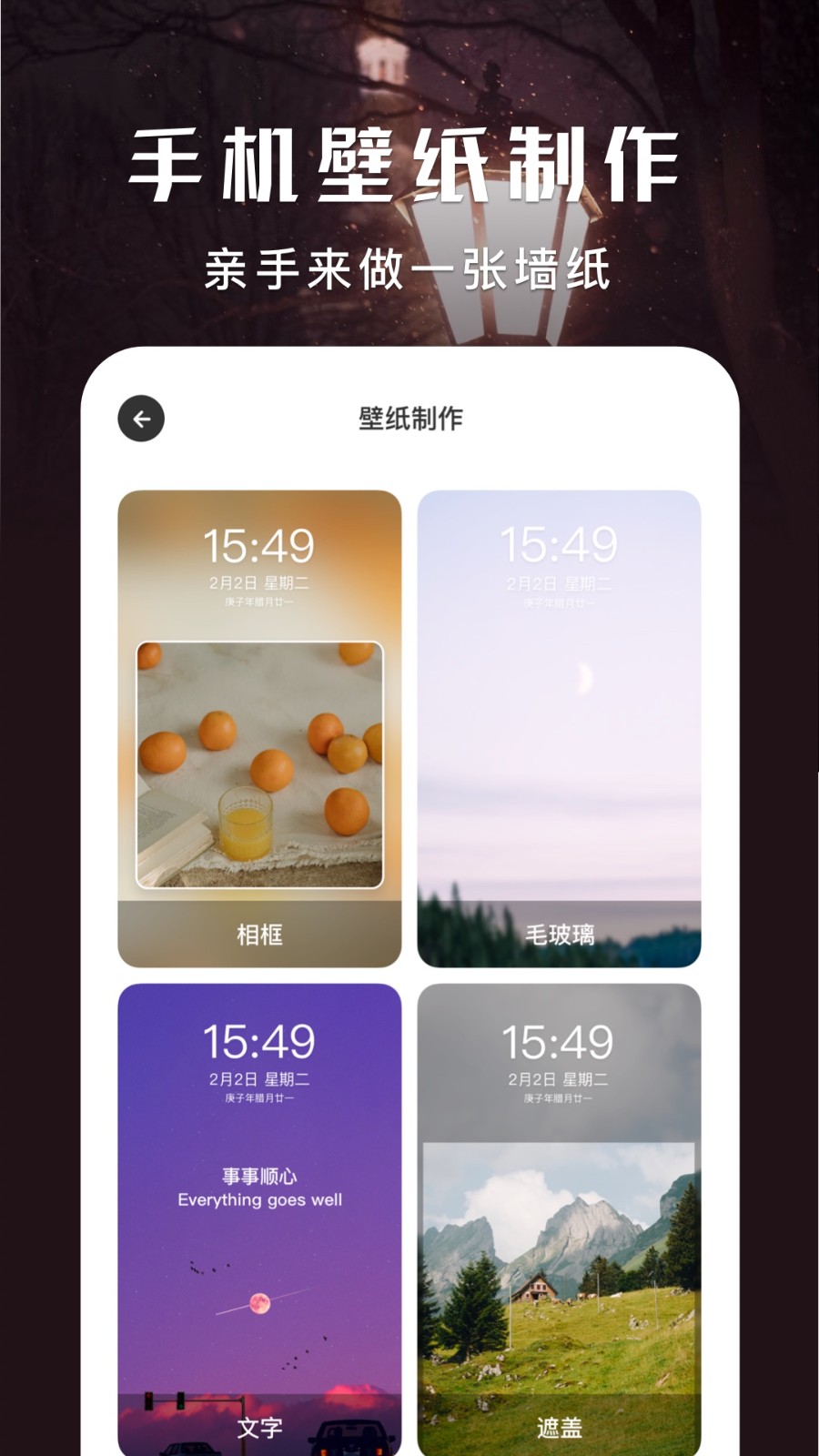
Task: Click Everything goes well text in the text template
Action: pyautogui.click(x=258, y=1201)
